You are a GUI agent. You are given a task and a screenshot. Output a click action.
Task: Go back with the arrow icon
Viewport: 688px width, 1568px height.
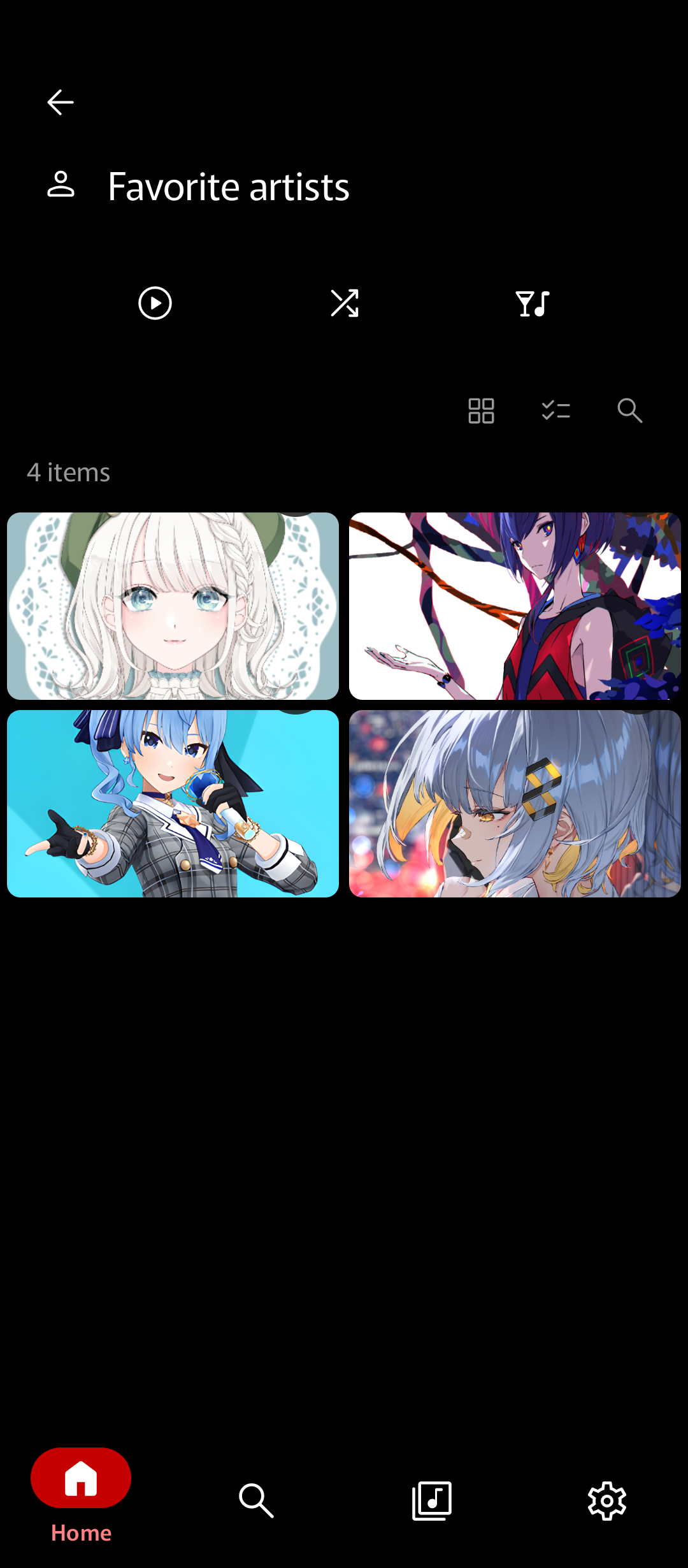61,102
